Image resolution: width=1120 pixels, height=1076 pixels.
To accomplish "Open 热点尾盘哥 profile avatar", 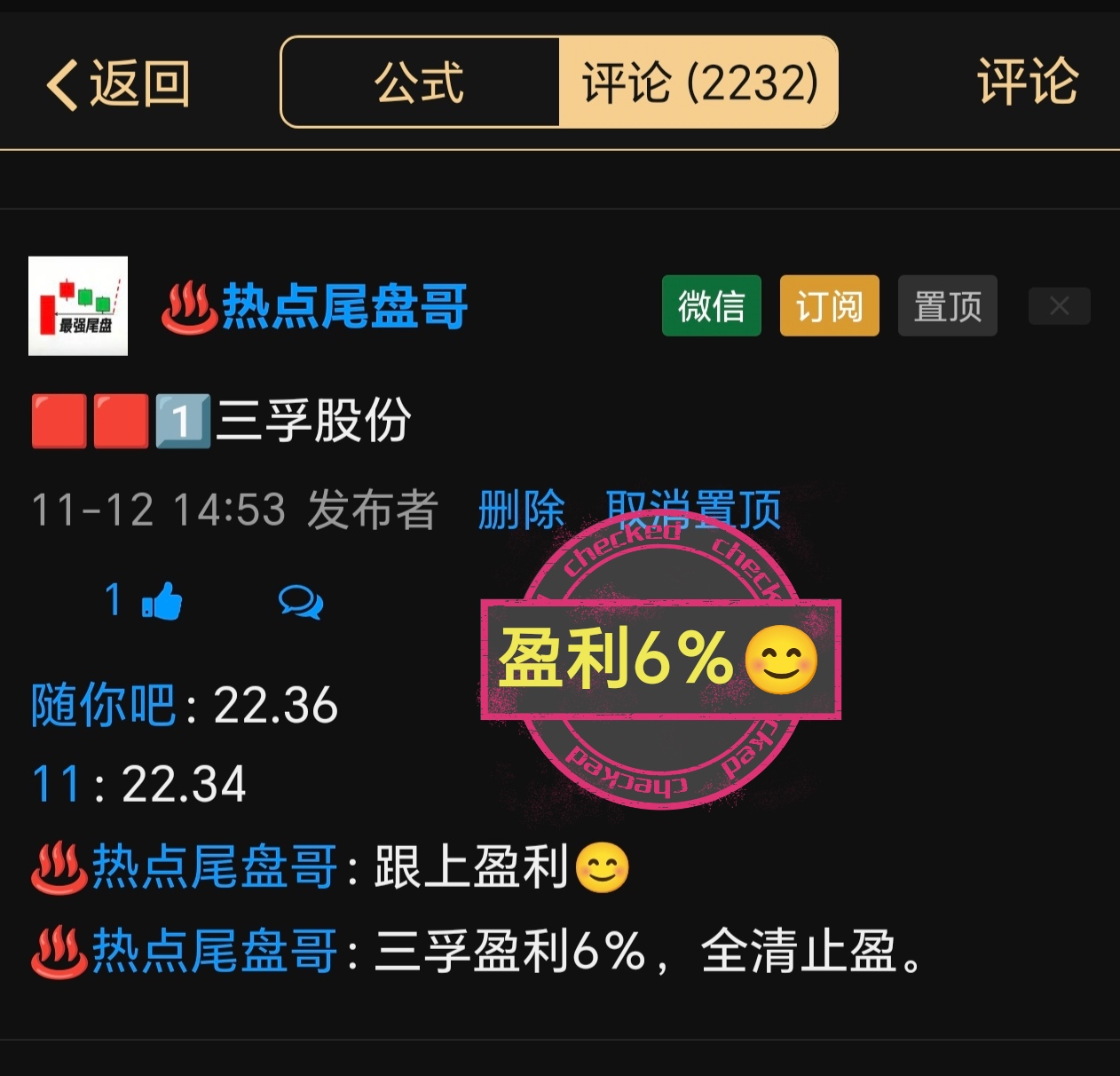I will click(x=78, y=306).
